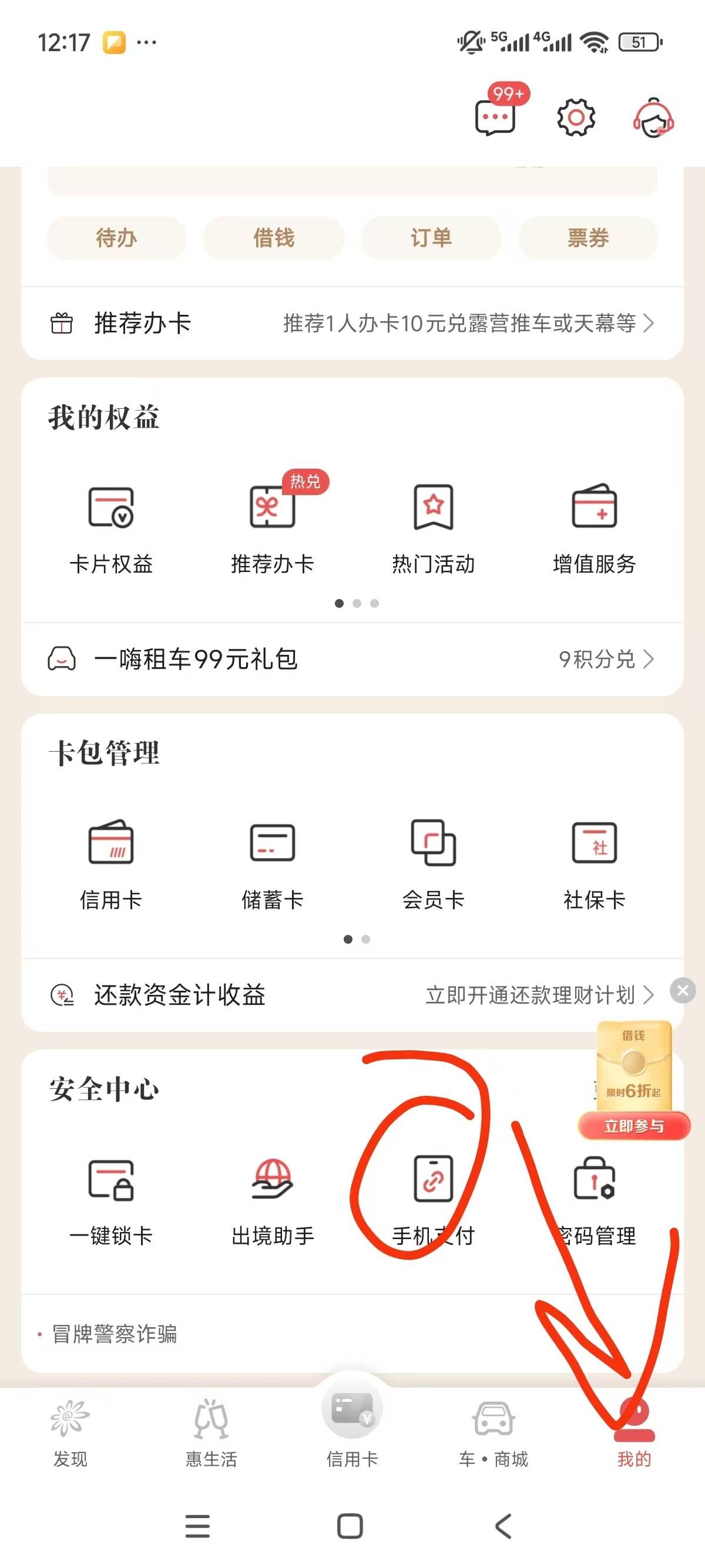The width and height of the screenshot is (705, 1568).
Task: Open the 借钱 chip
Action: click(x=273, y=237)
